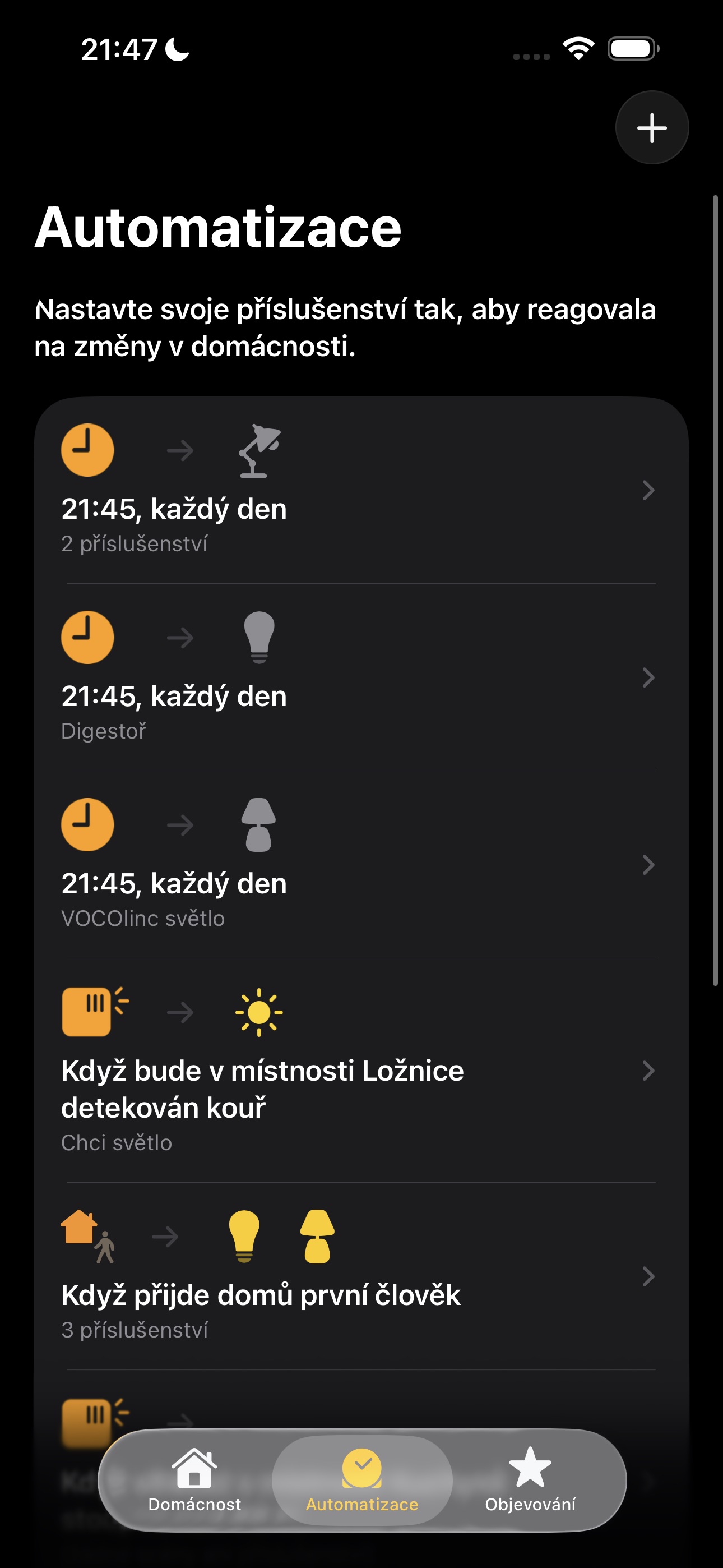Open the 21:45 automation with 2 příslušenství

(x=361, y=490)
